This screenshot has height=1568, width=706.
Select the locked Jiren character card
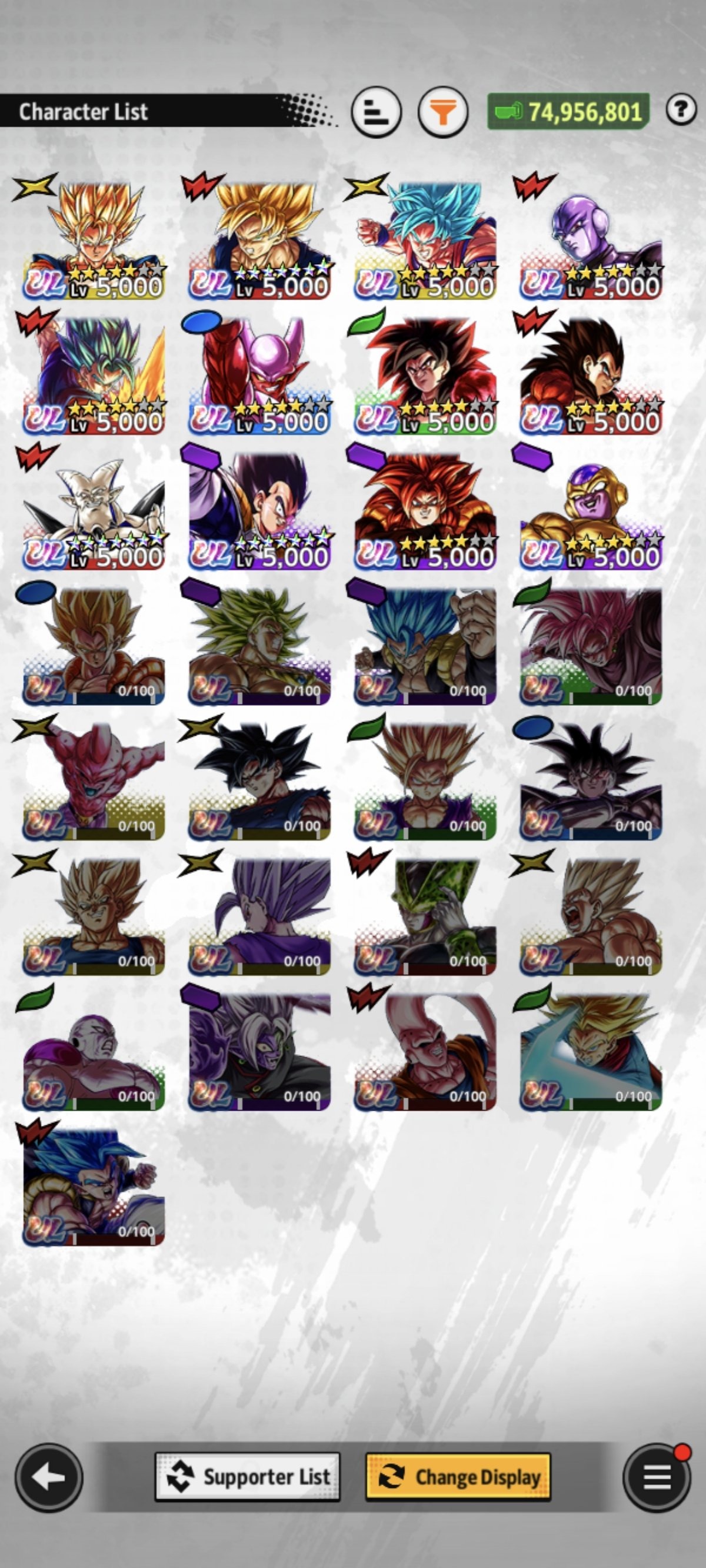(94, 1052)
